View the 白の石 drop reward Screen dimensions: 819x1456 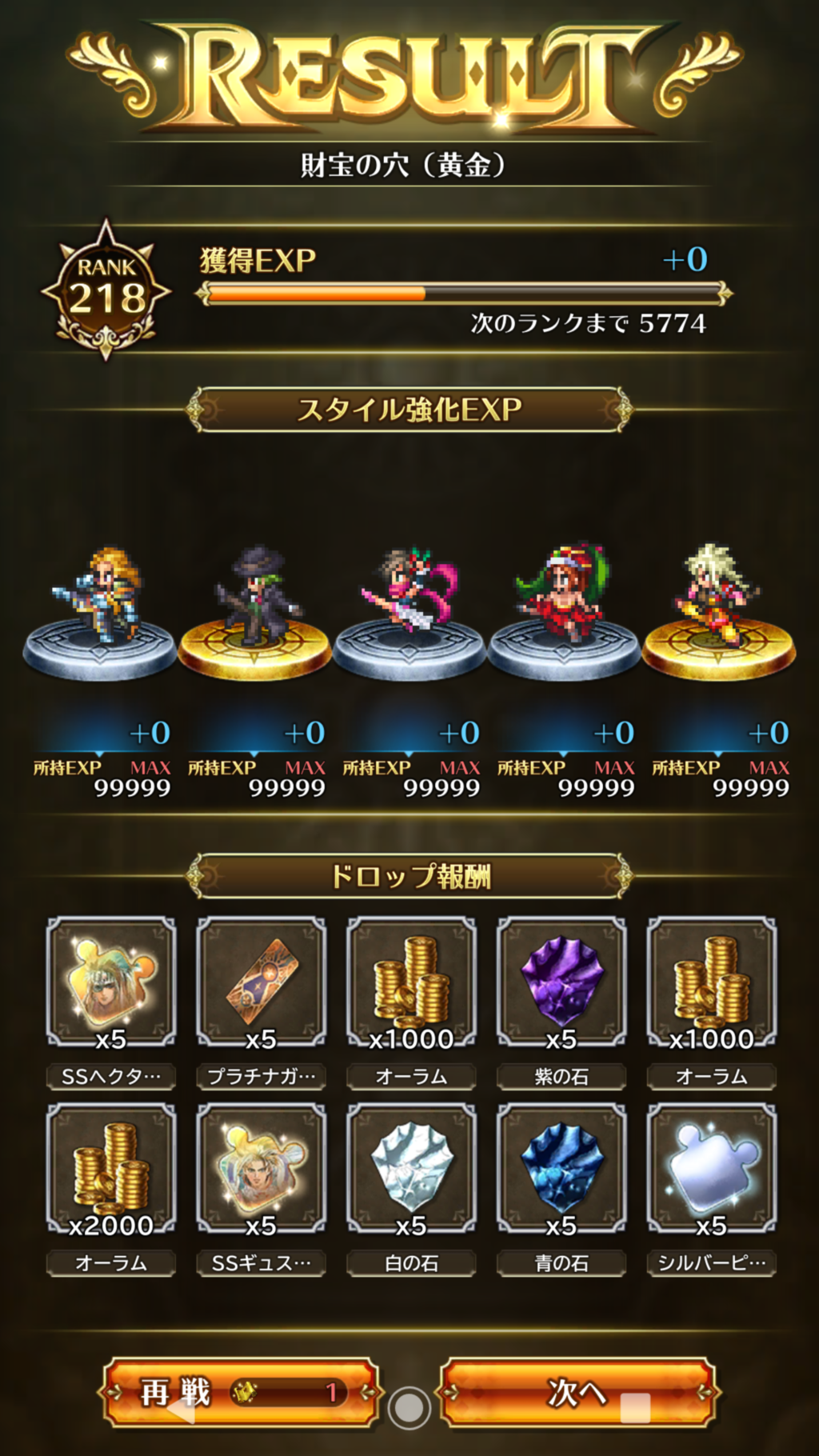(411, 1169)
